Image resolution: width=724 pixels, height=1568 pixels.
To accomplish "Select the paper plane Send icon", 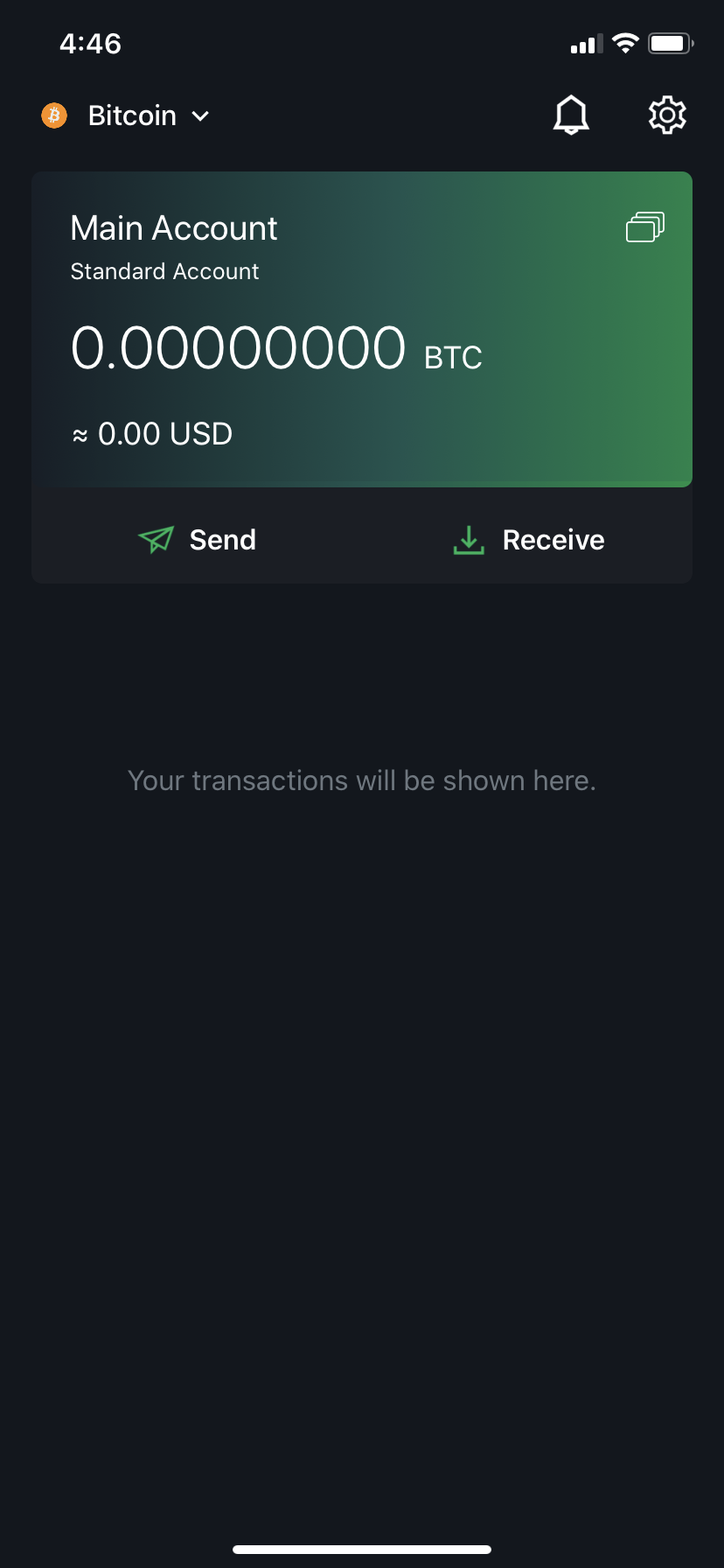I will 156,540.
